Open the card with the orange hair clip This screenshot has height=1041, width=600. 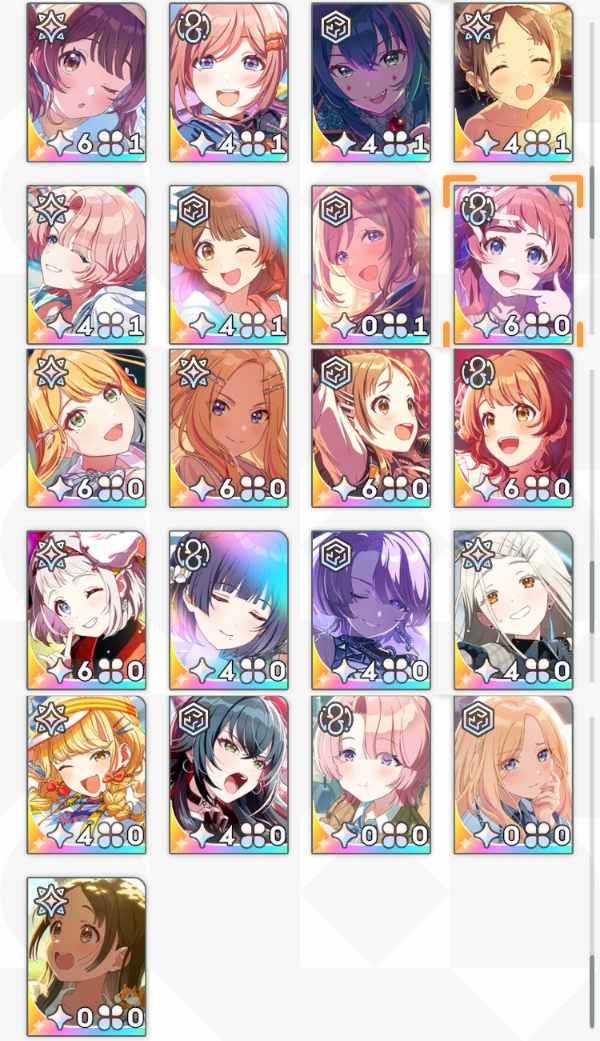coord(229,82)
